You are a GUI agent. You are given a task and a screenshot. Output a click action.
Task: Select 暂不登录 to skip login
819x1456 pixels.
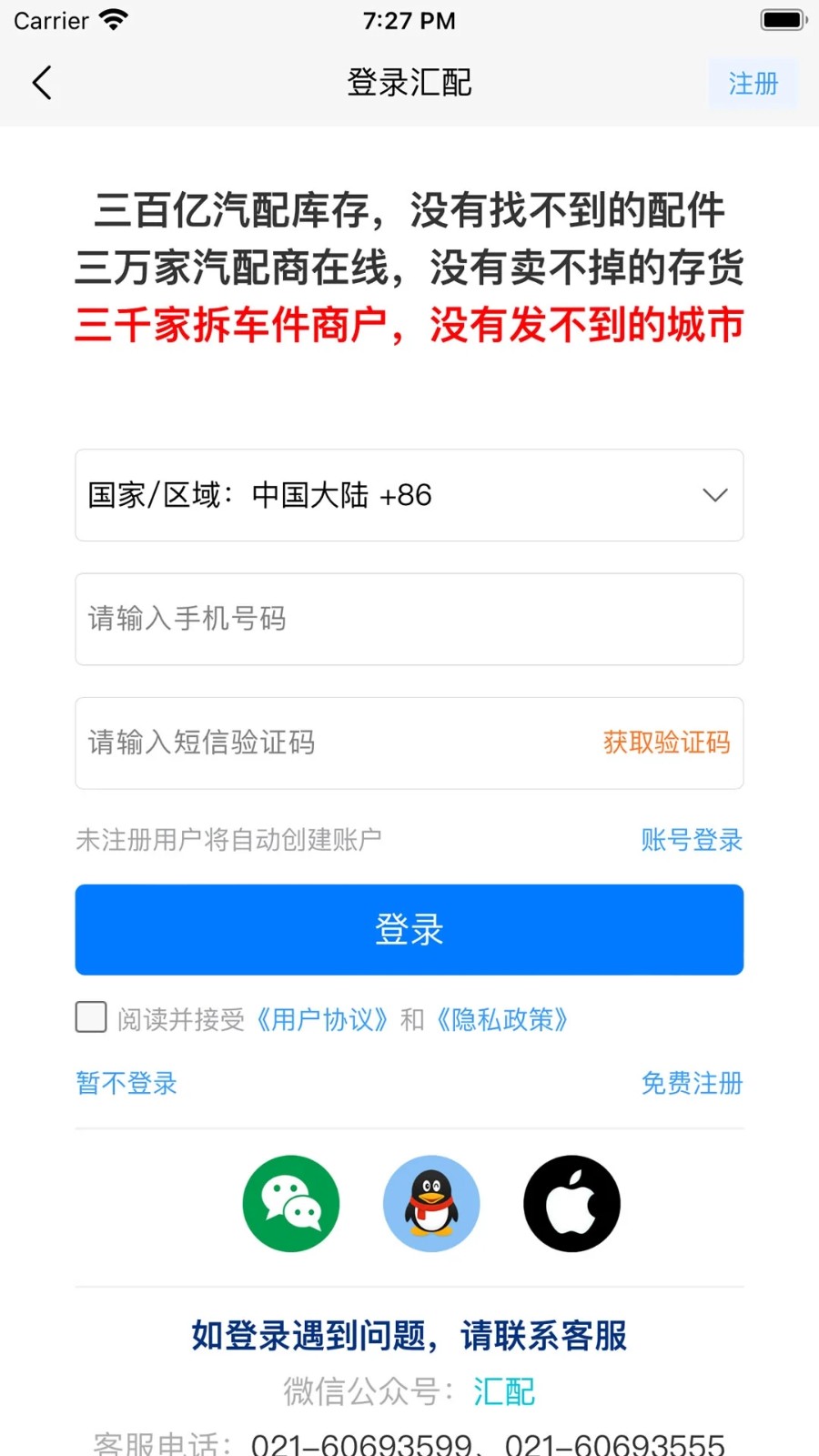pos(126,1083)
